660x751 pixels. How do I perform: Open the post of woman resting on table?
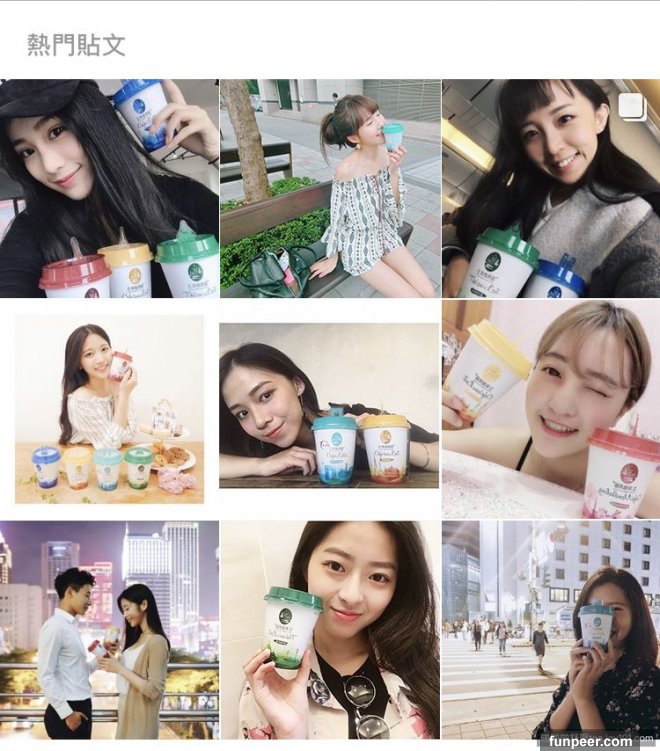pyautogui.click(x=330, y=409)
